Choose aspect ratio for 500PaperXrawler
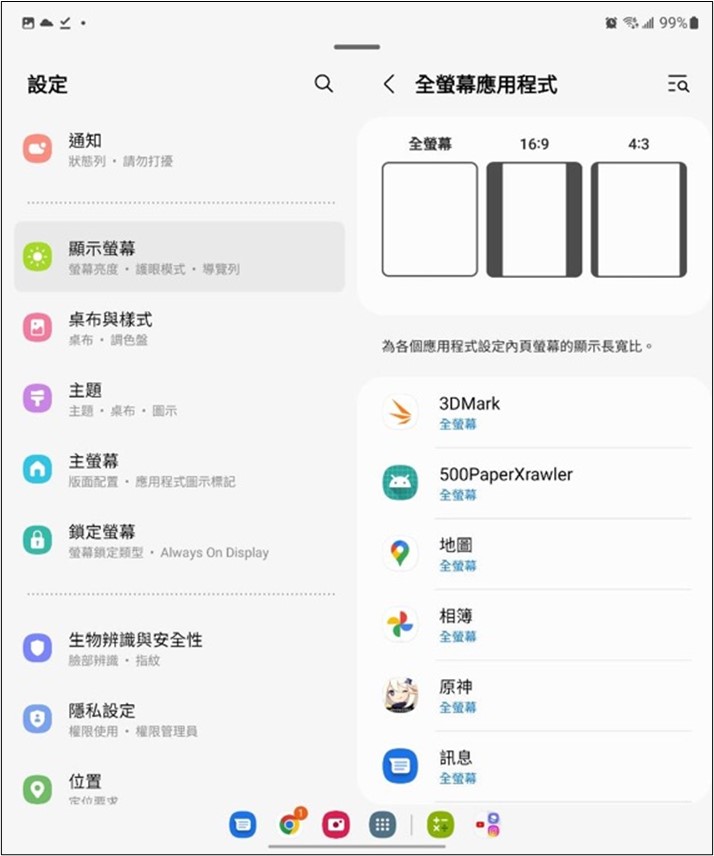 535,483
